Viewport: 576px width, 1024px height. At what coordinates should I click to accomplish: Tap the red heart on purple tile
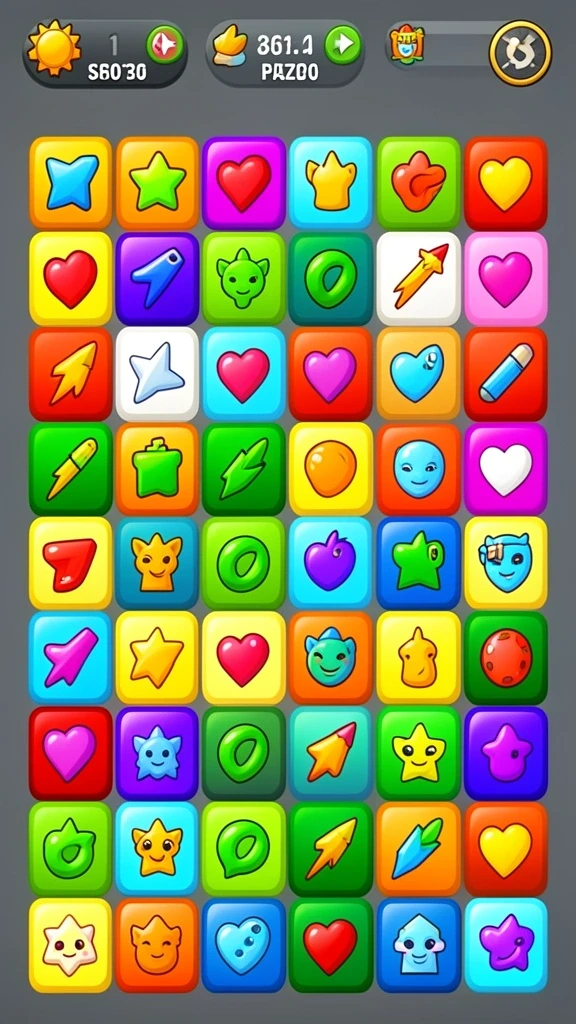243,184
